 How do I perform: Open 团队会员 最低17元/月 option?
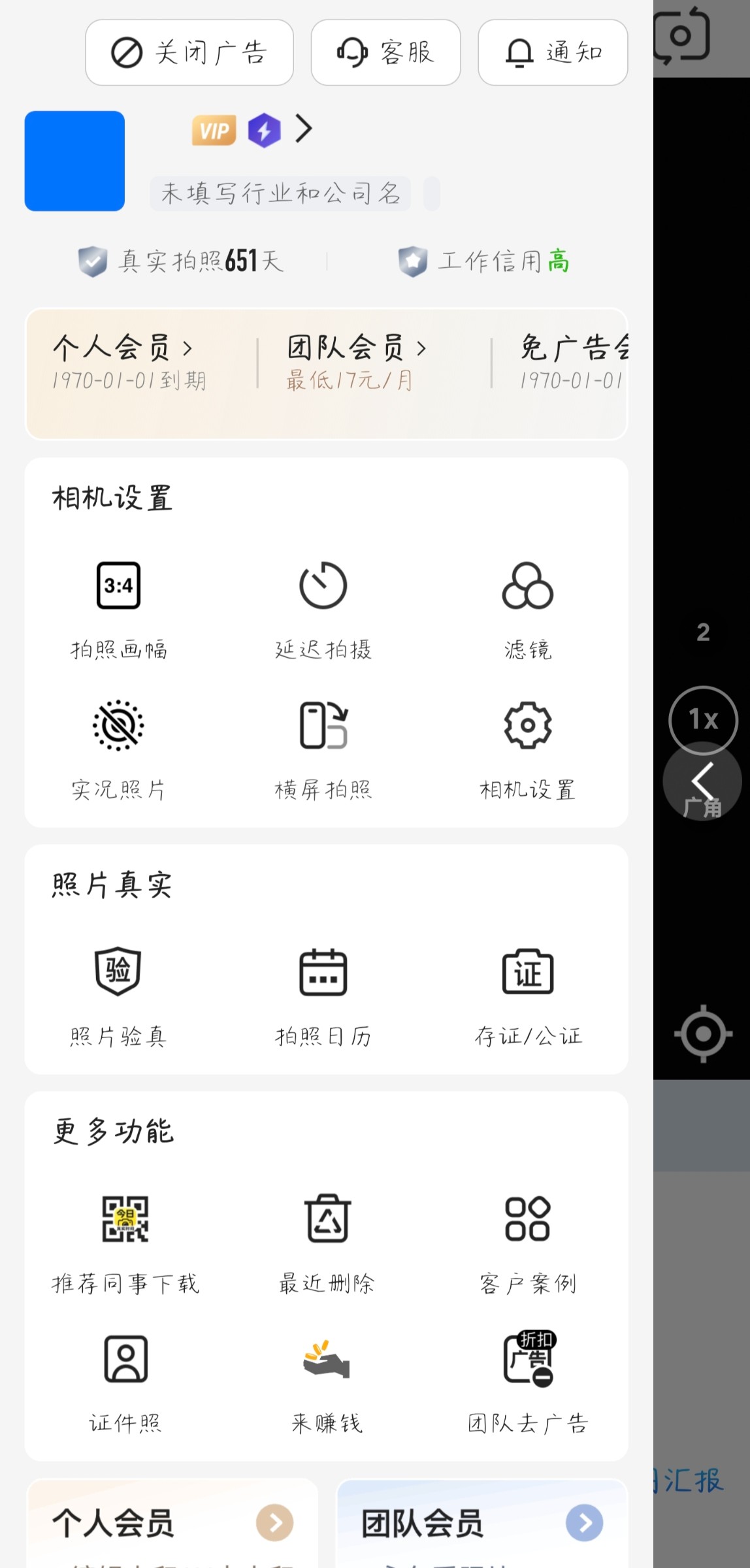356,361
